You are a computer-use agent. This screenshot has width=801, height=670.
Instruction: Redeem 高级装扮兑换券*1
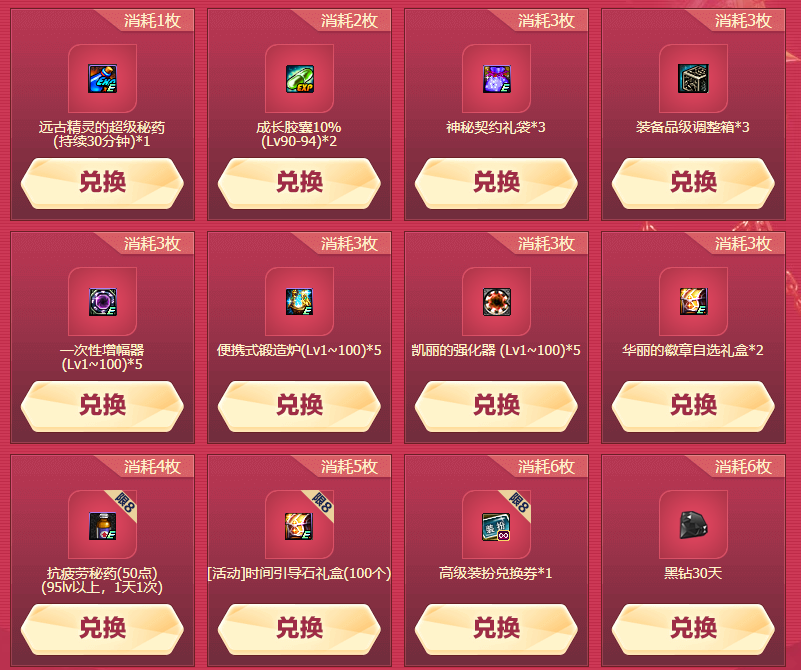coord(496,629)
